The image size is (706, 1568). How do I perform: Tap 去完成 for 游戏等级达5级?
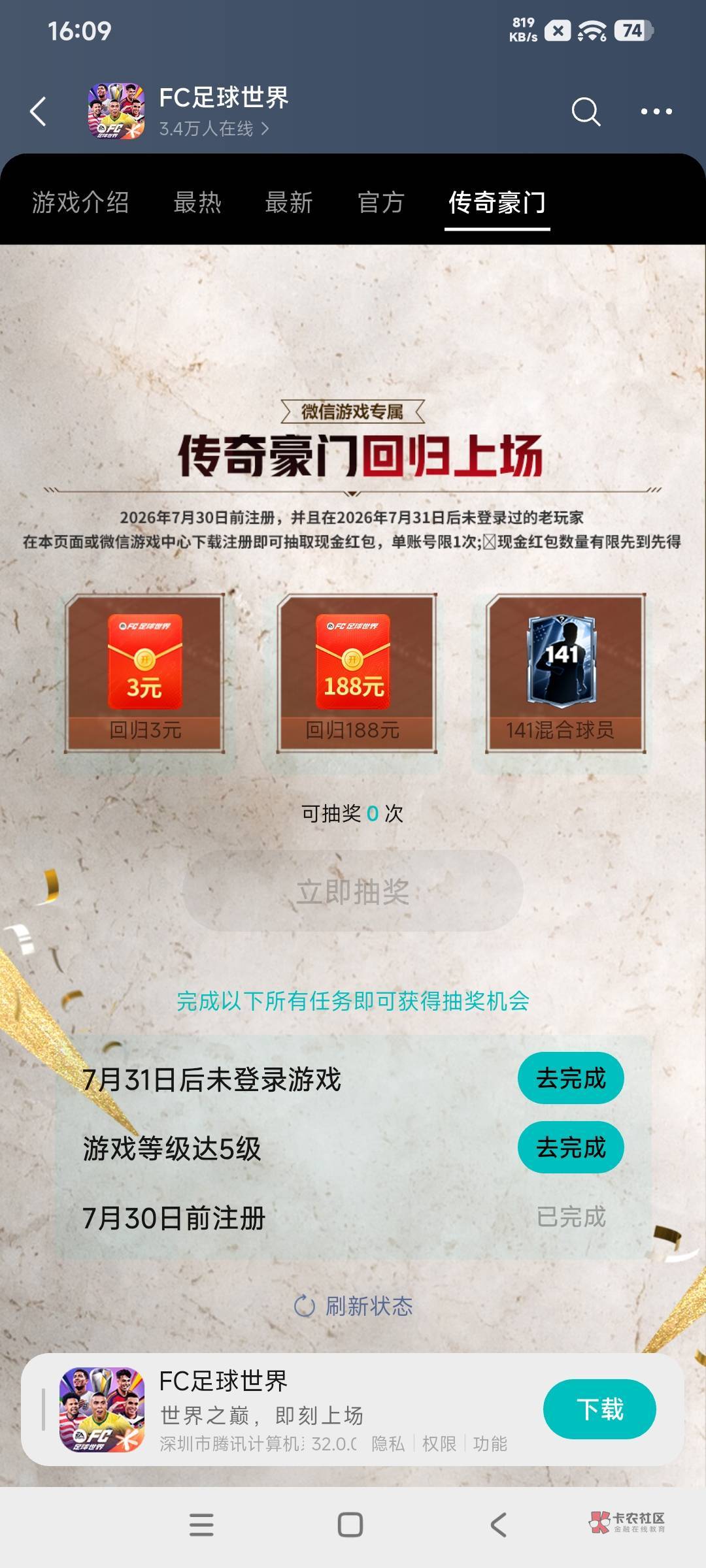[571, 1147]
